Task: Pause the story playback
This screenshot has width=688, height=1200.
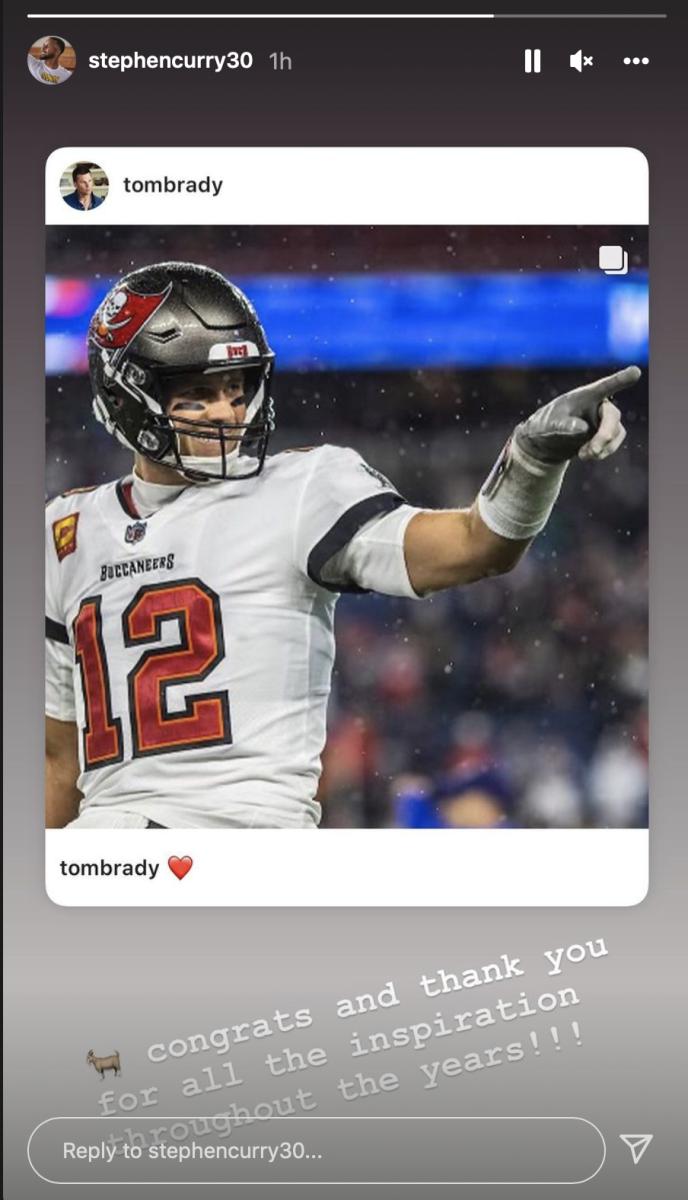Action: tap(532, 61)
